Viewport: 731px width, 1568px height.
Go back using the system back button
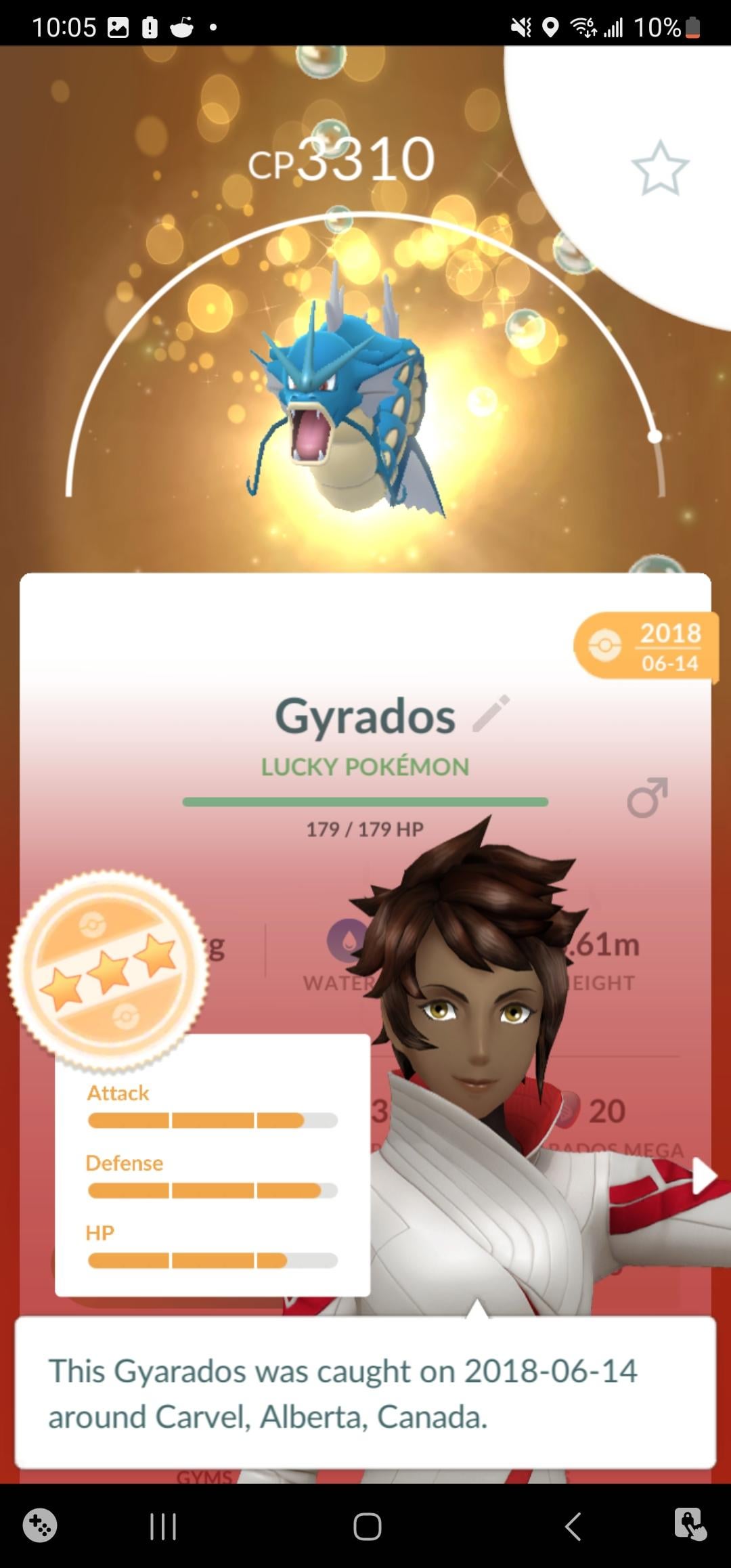click(x=573, y=1527)
